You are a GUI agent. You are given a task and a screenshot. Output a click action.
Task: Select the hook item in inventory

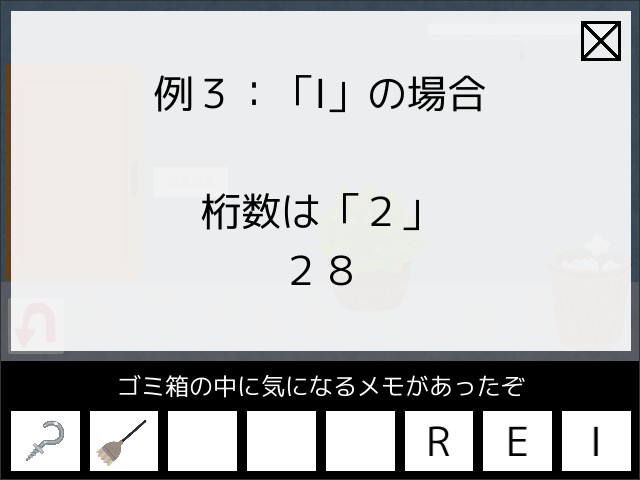(45, 441)
